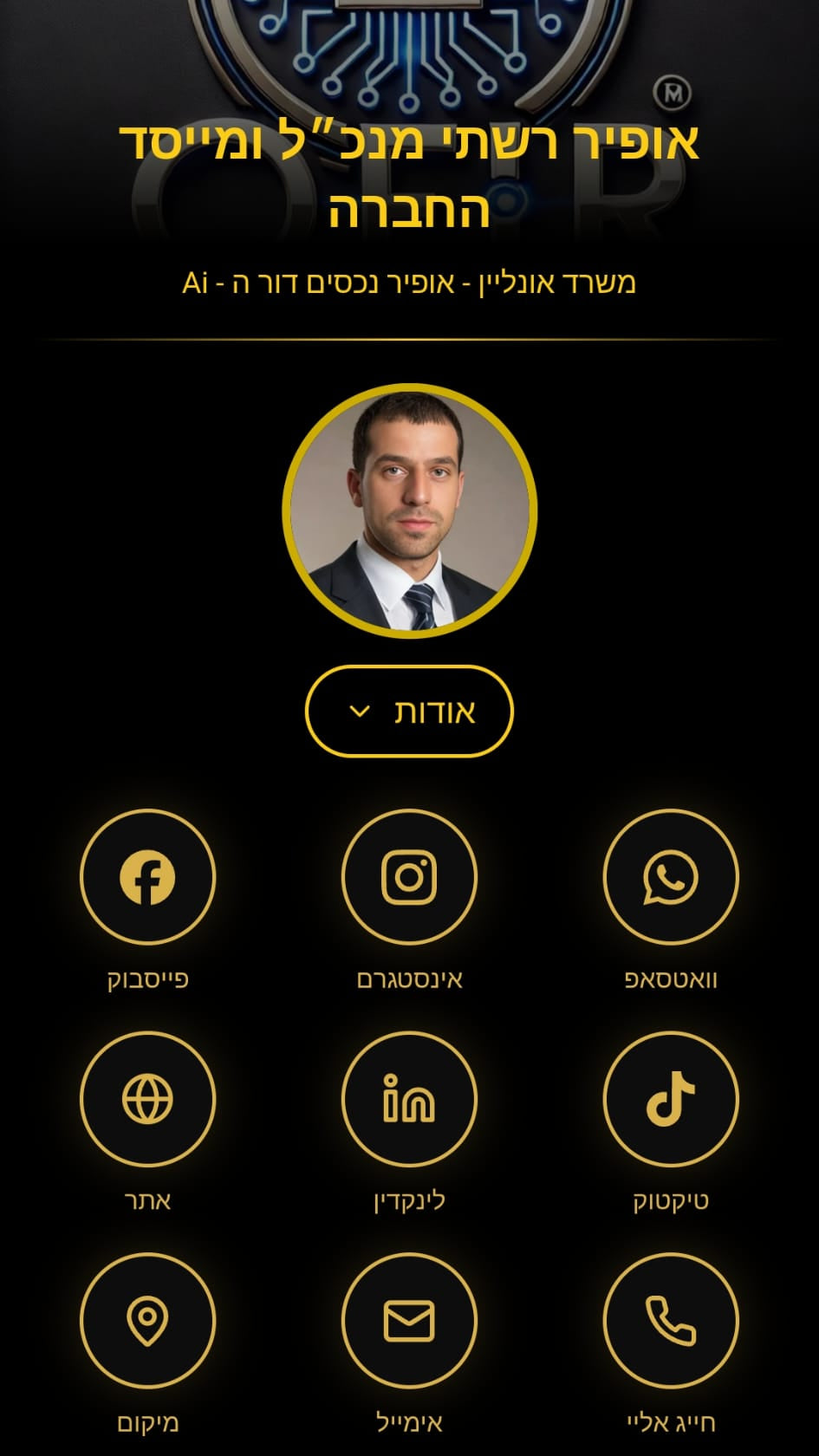Open the TikTok (טיקטוק) page

(x=671, y=1099)
